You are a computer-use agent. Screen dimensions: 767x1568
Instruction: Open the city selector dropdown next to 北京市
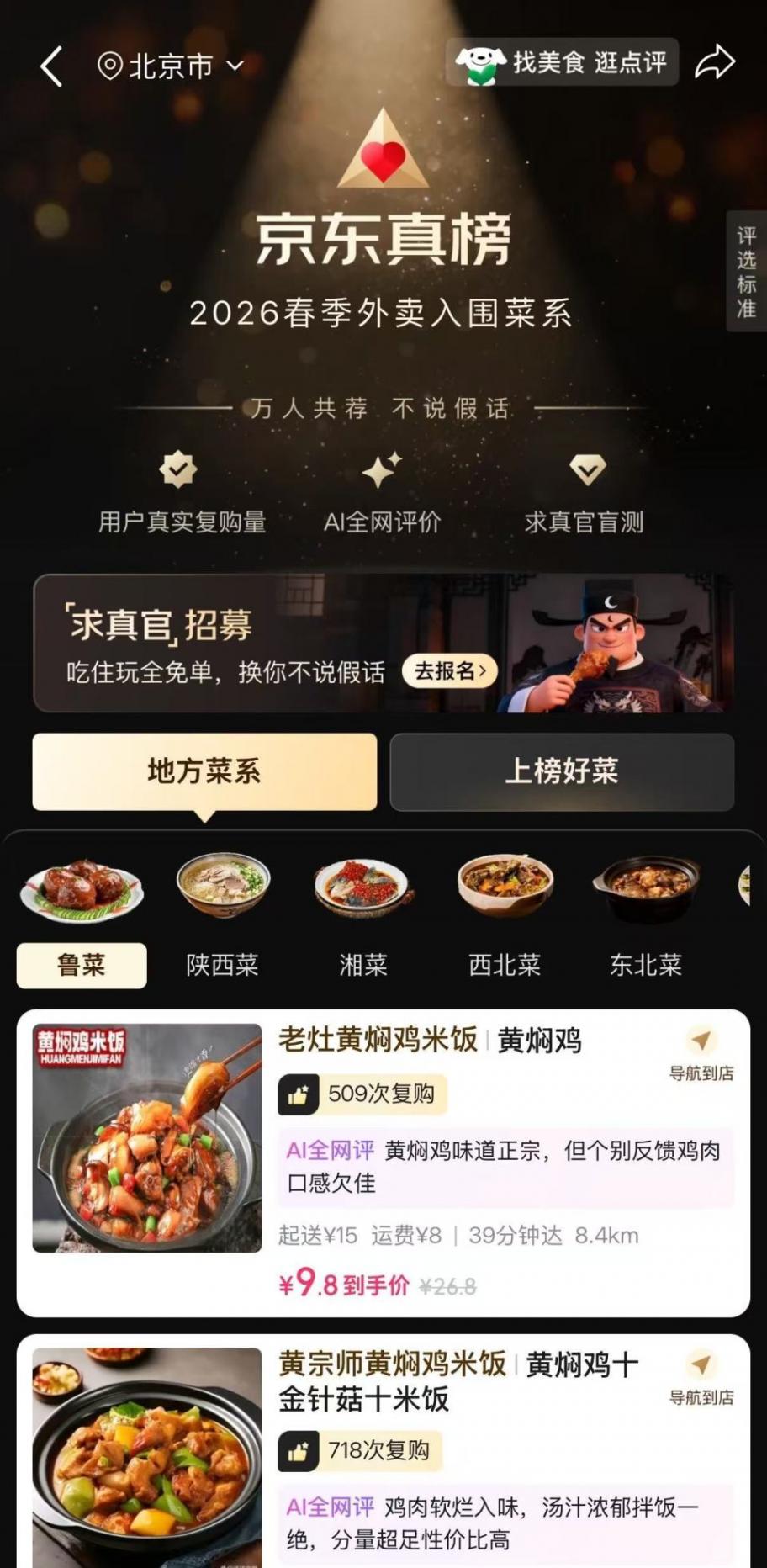[x=233, y=67]
